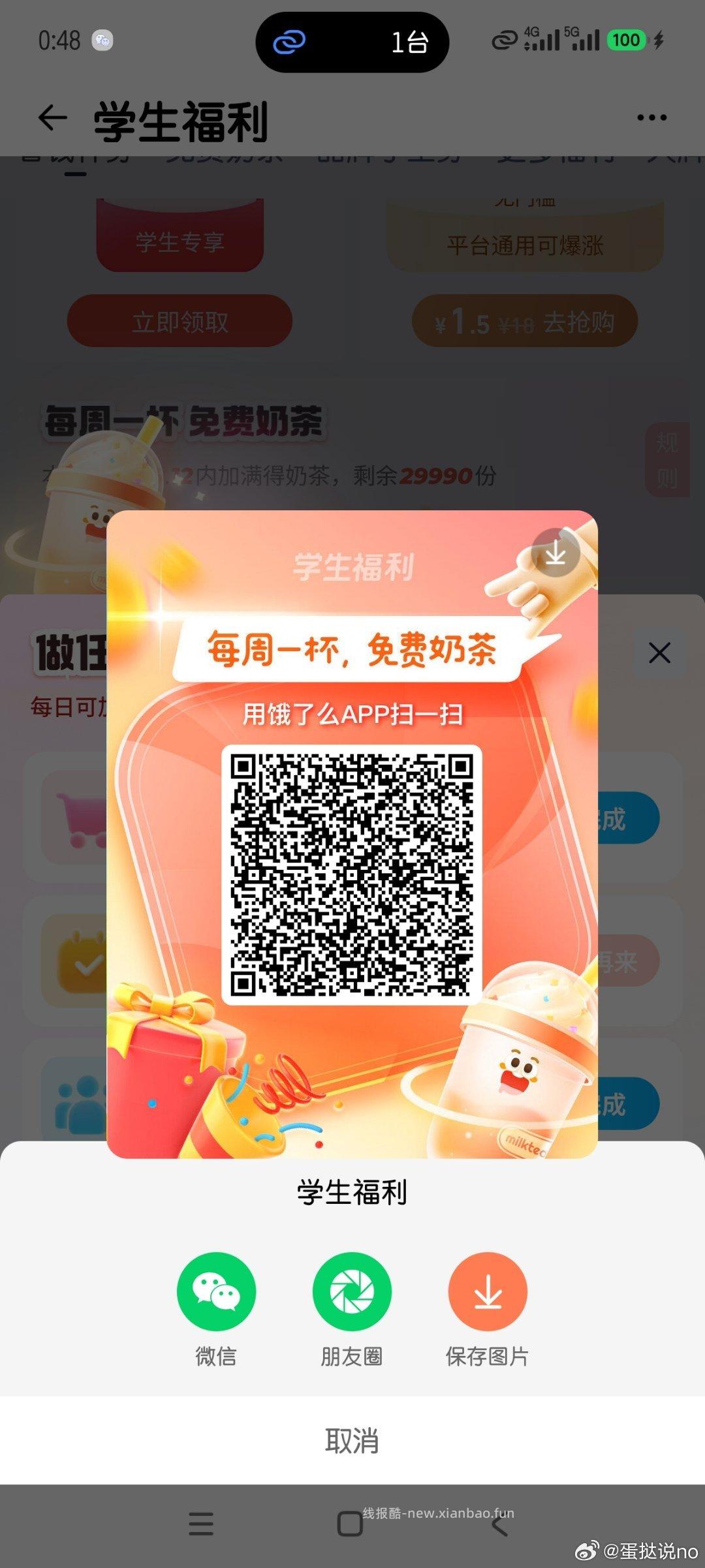Share via the WeChat icon
Viewport: 705px width, 1568px height.
[x=218, y=1291]
